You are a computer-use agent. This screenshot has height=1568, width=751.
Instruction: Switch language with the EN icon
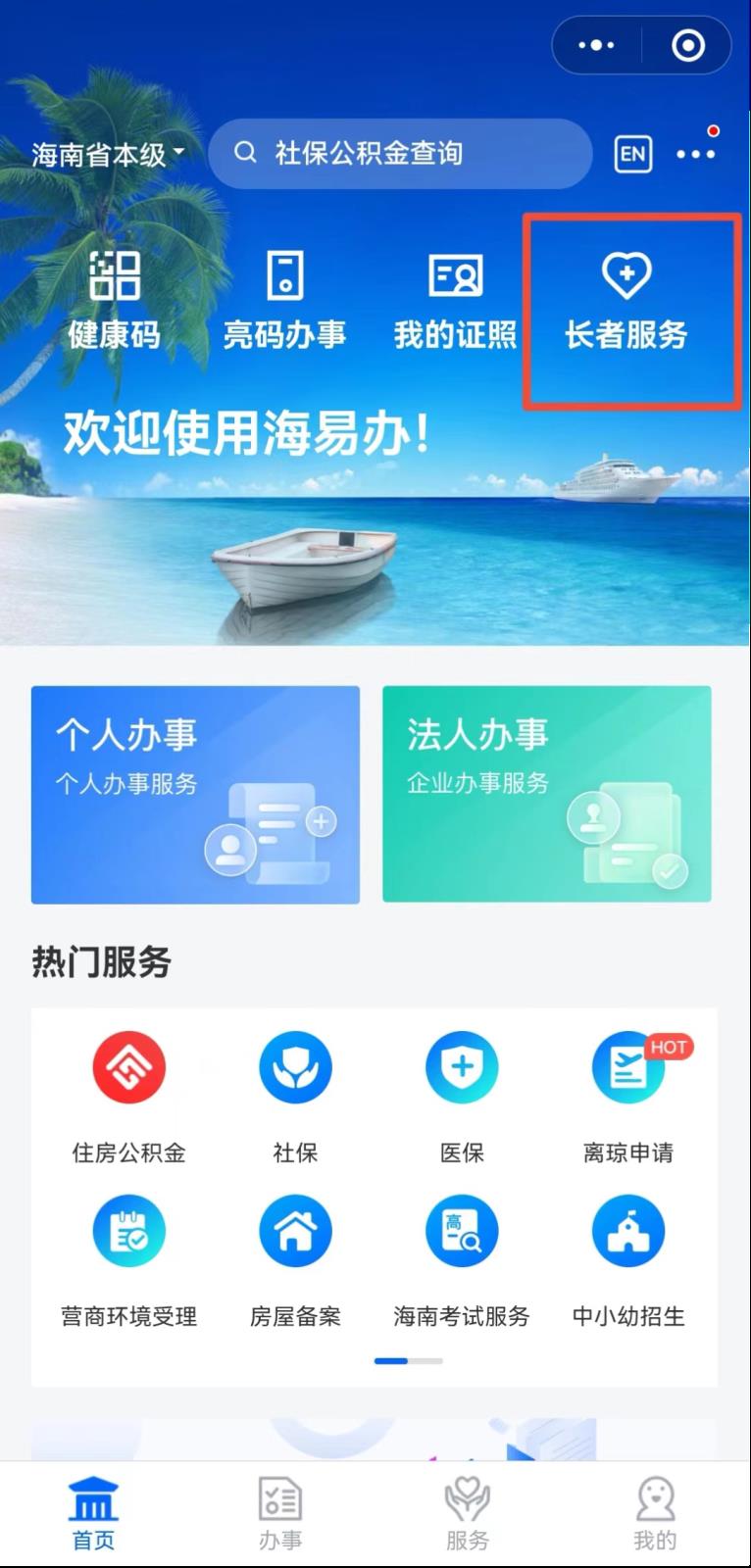pyautogui.click(x=632, y=154)
